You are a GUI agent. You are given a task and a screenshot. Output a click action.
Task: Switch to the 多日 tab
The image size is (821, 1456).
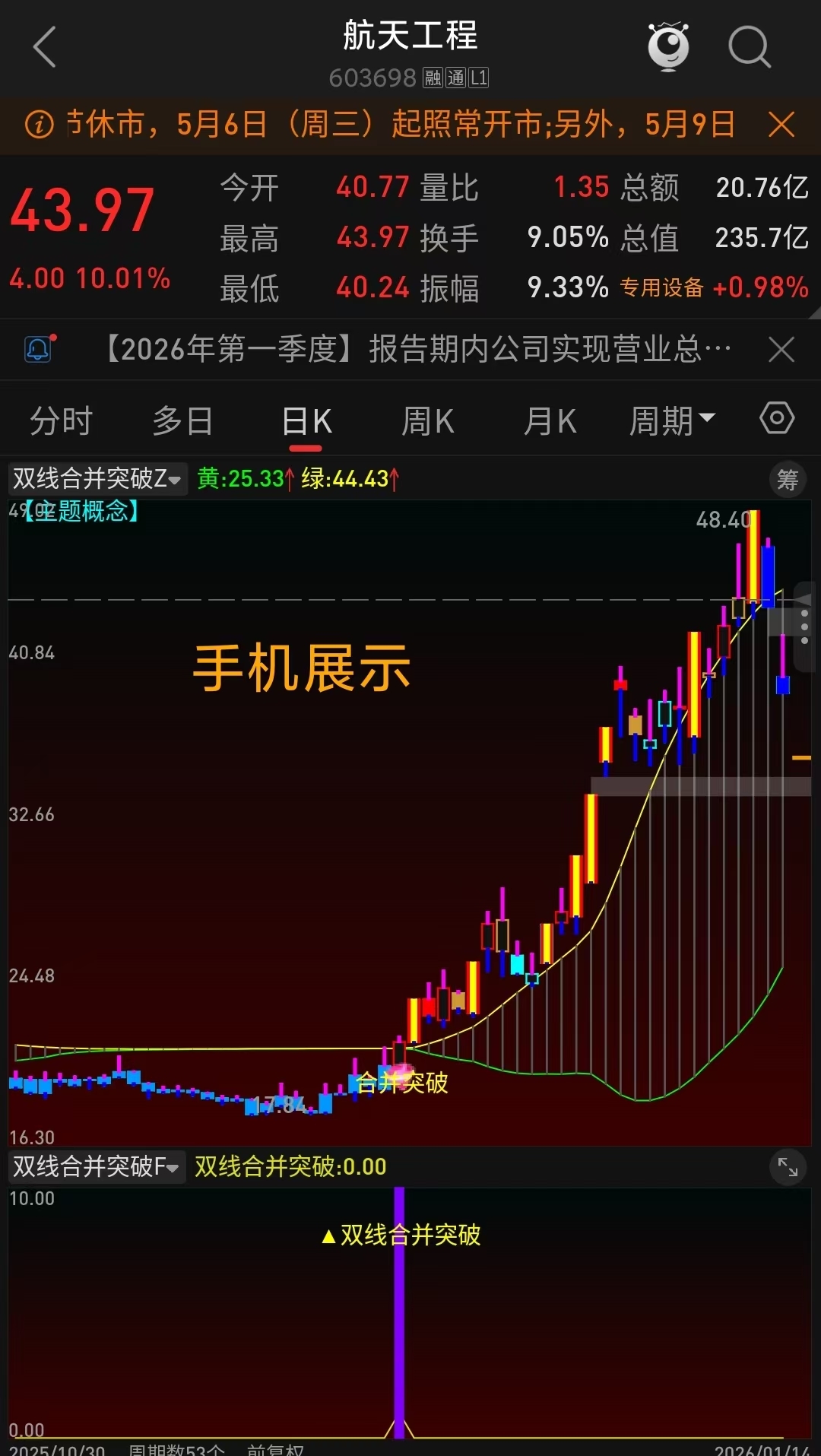pyautogui.click(x=182, y=420)
